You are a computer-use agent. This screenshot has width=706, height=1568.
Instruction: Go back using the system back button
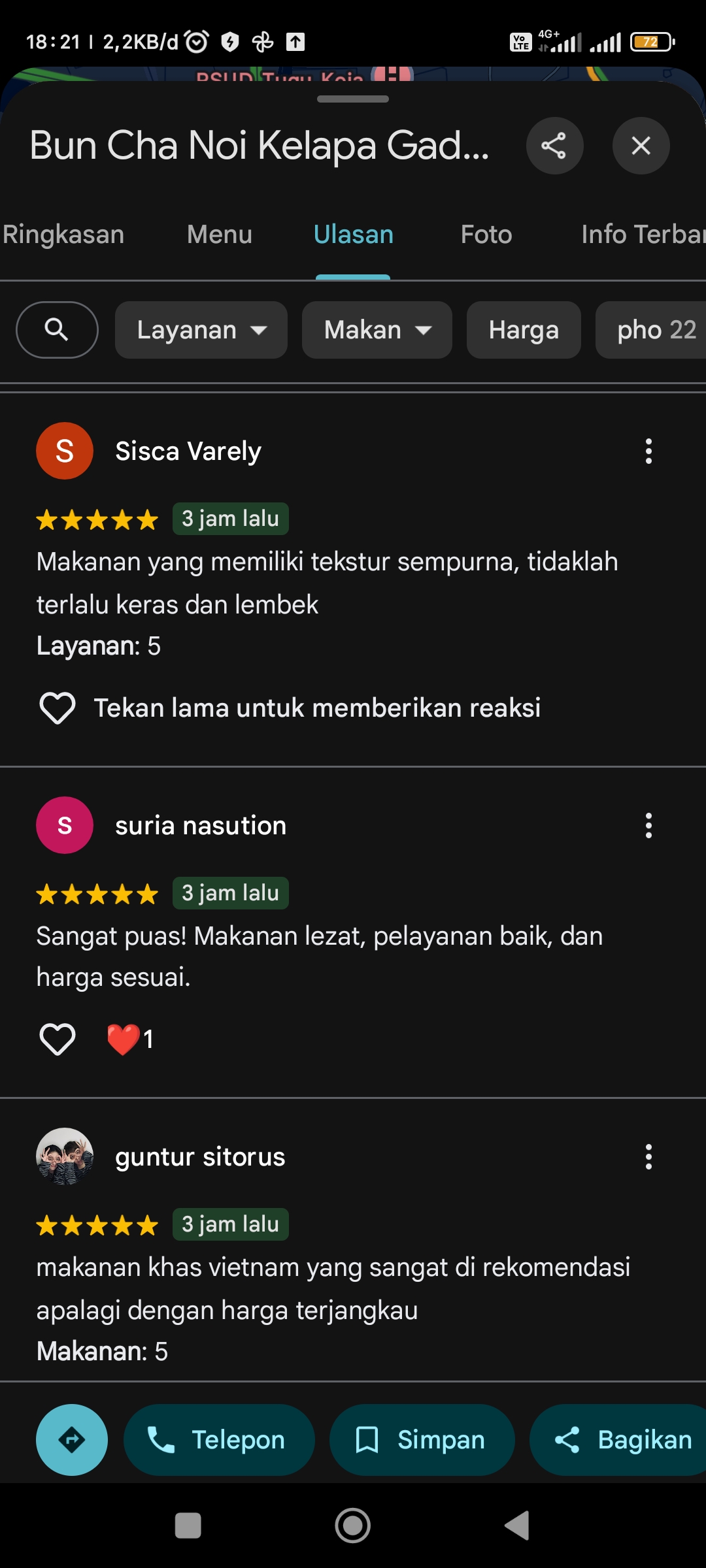[517, 1526]
